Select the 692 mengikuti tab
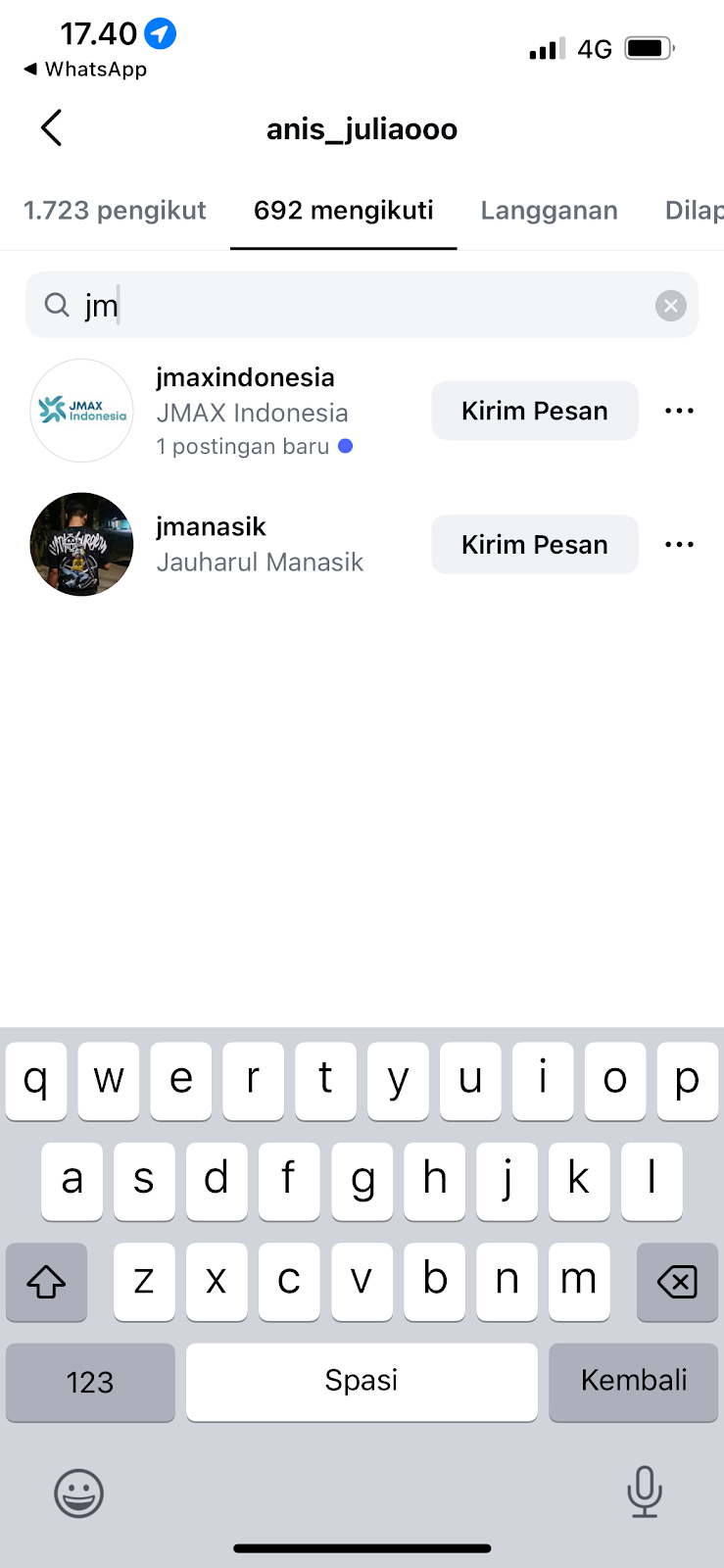 tap(343, 211)
